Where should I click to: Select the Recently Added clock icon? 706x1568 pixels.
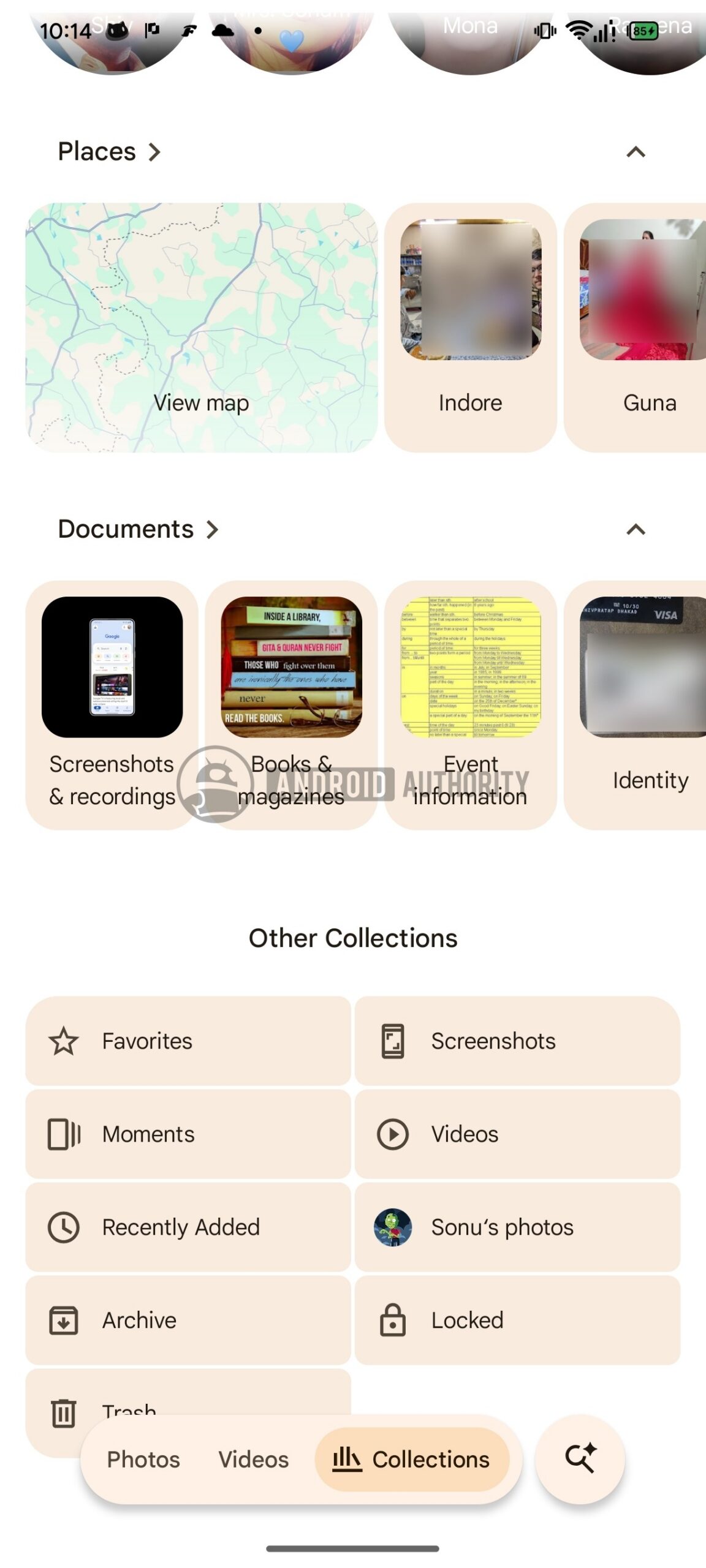click(64, 1227)
